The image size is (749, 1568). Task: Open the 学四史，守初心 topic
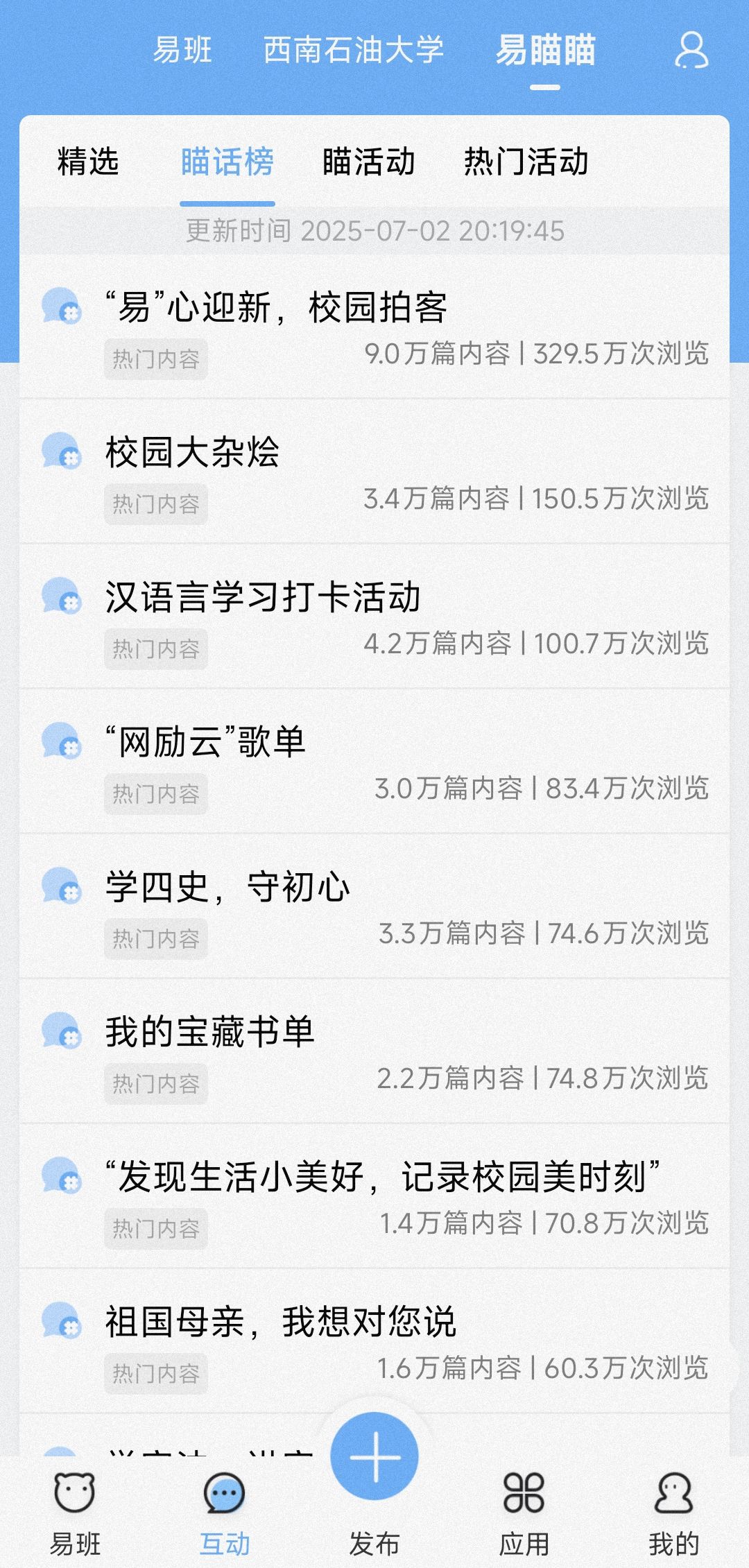click(374, 906)
